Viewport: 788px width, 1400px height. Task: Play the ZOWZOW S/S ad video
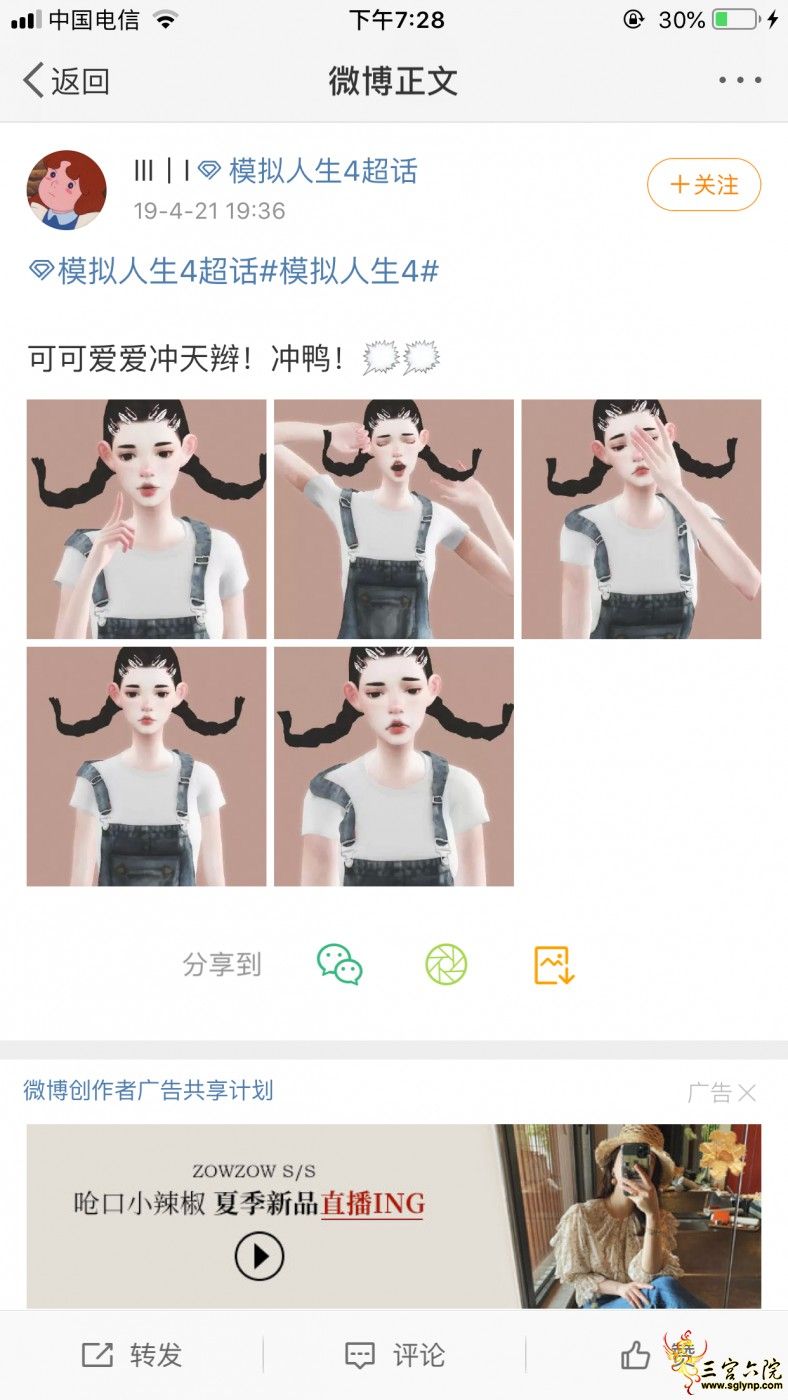(x=259, y=1256)
